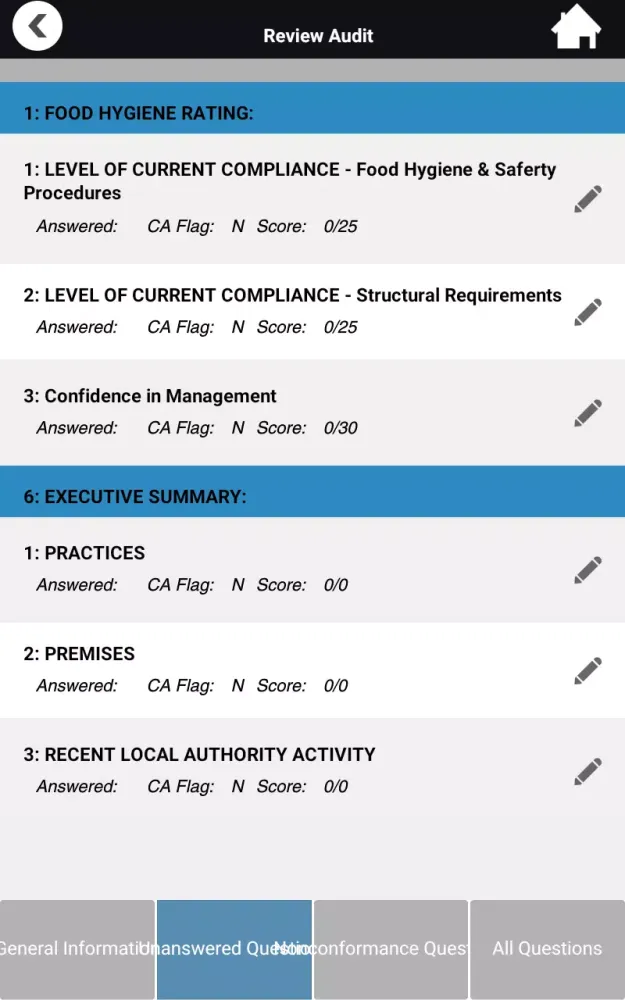Edit Confidence in Management answer
The height and width of the screenshot is (1000, 625).
point(588,412)
